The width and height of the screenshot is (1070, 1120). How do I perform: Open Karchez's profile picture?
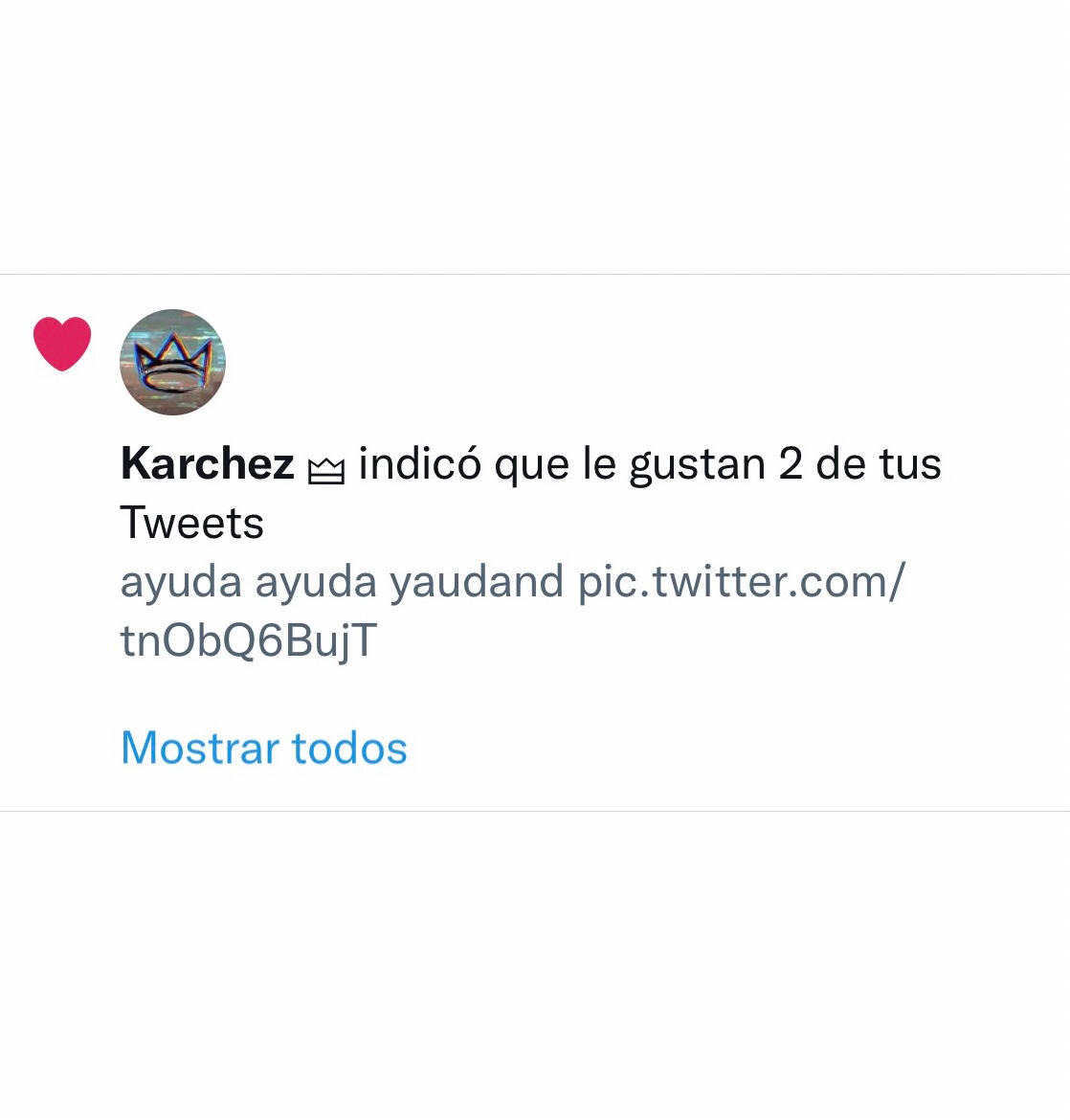click(x=172, y=362)
